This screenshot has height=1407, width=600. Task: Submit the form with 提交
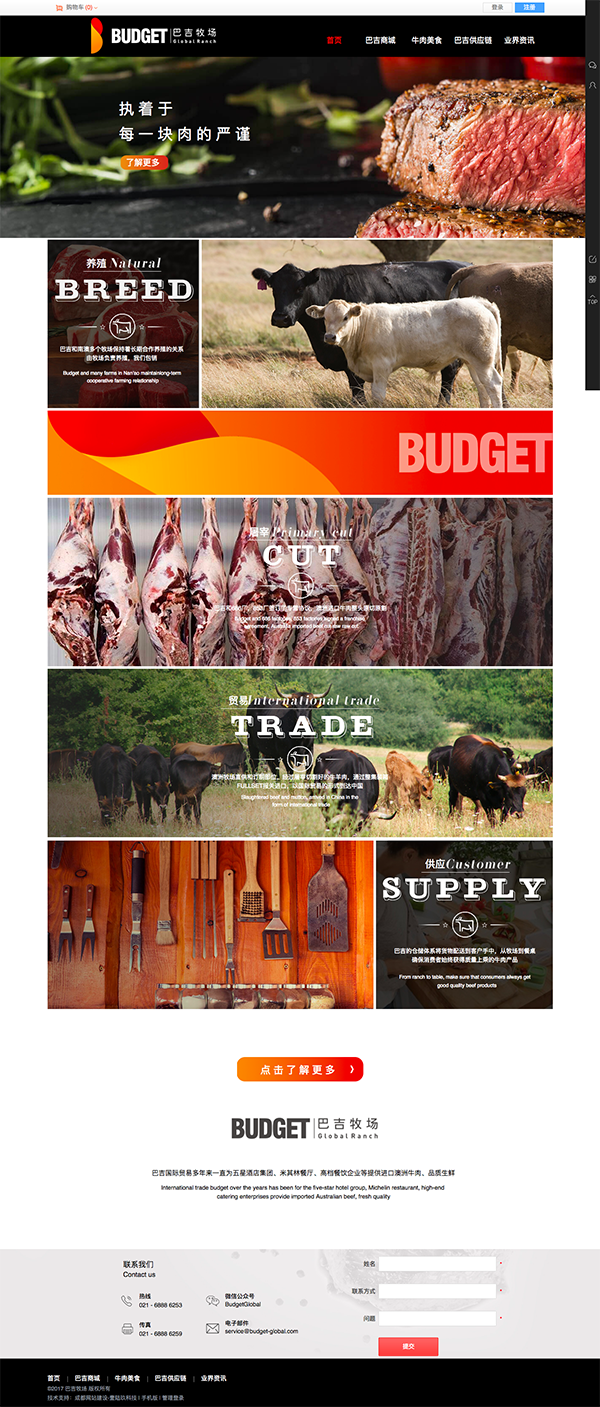[408, 1347]
